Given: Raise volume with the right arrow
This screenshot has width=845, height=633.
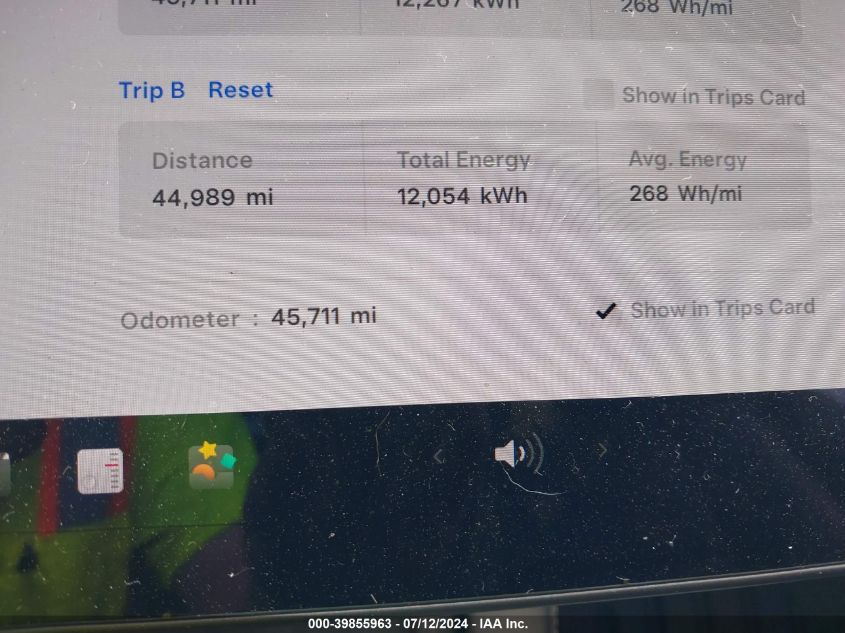Looking at the screenshot, I should coord(602,450).
